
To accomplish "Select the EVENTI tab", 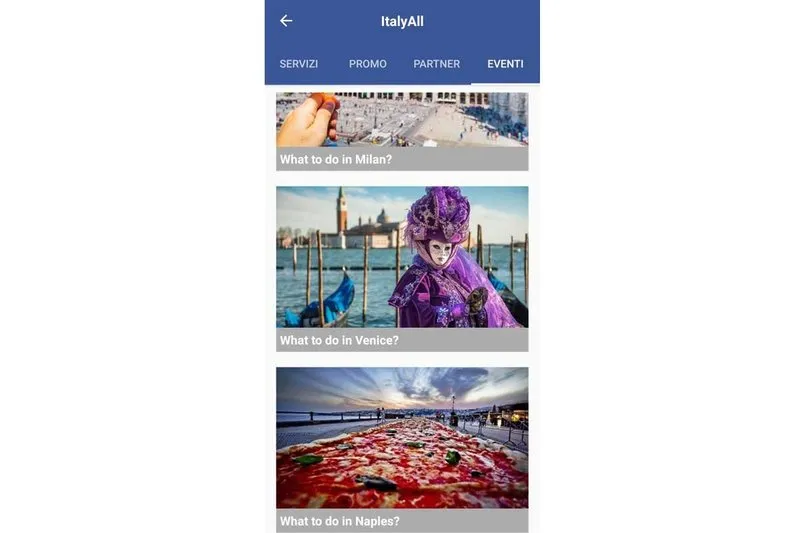I will (x=505, y=64).
